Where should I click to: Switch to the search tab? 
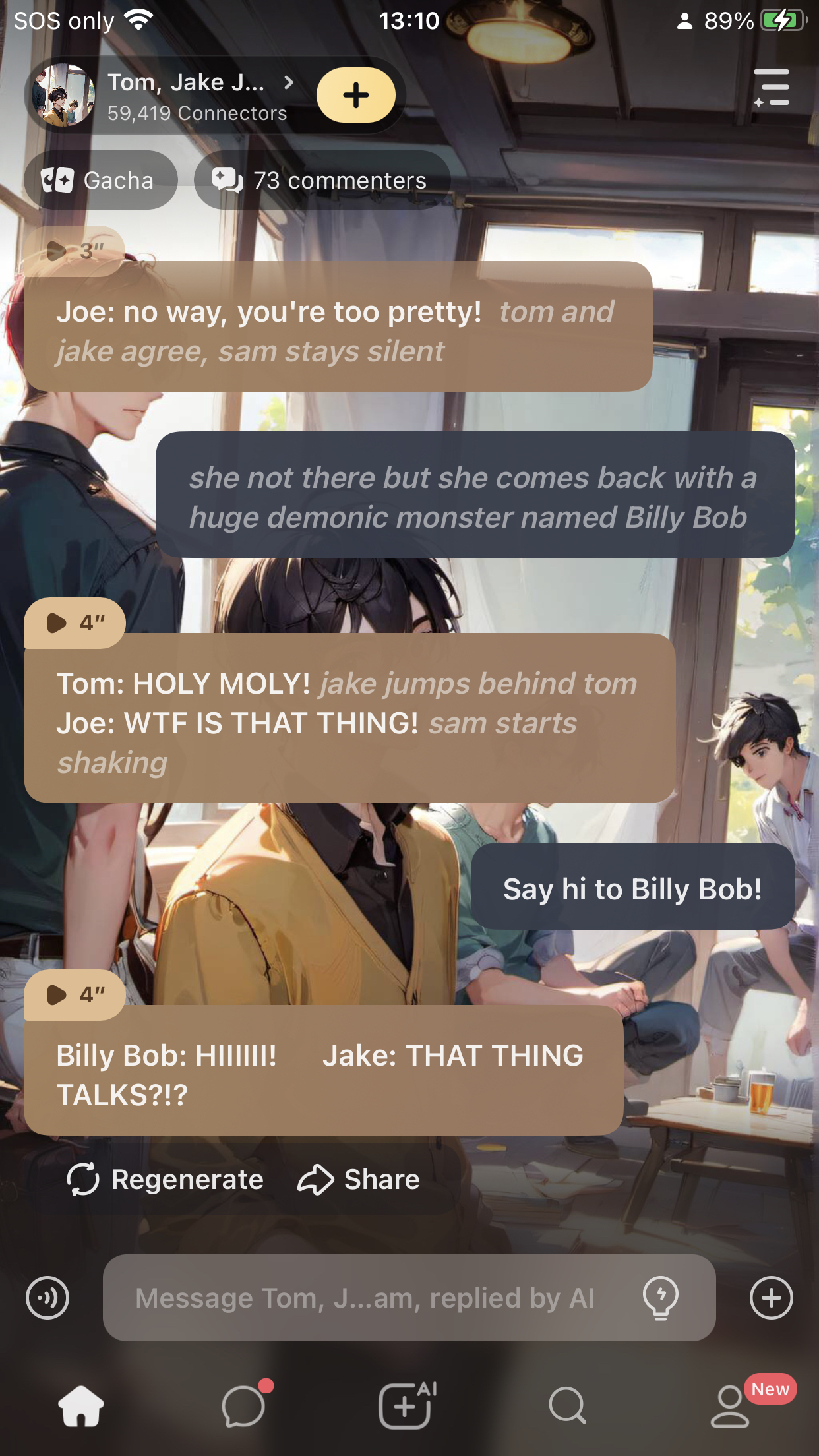567,1405
